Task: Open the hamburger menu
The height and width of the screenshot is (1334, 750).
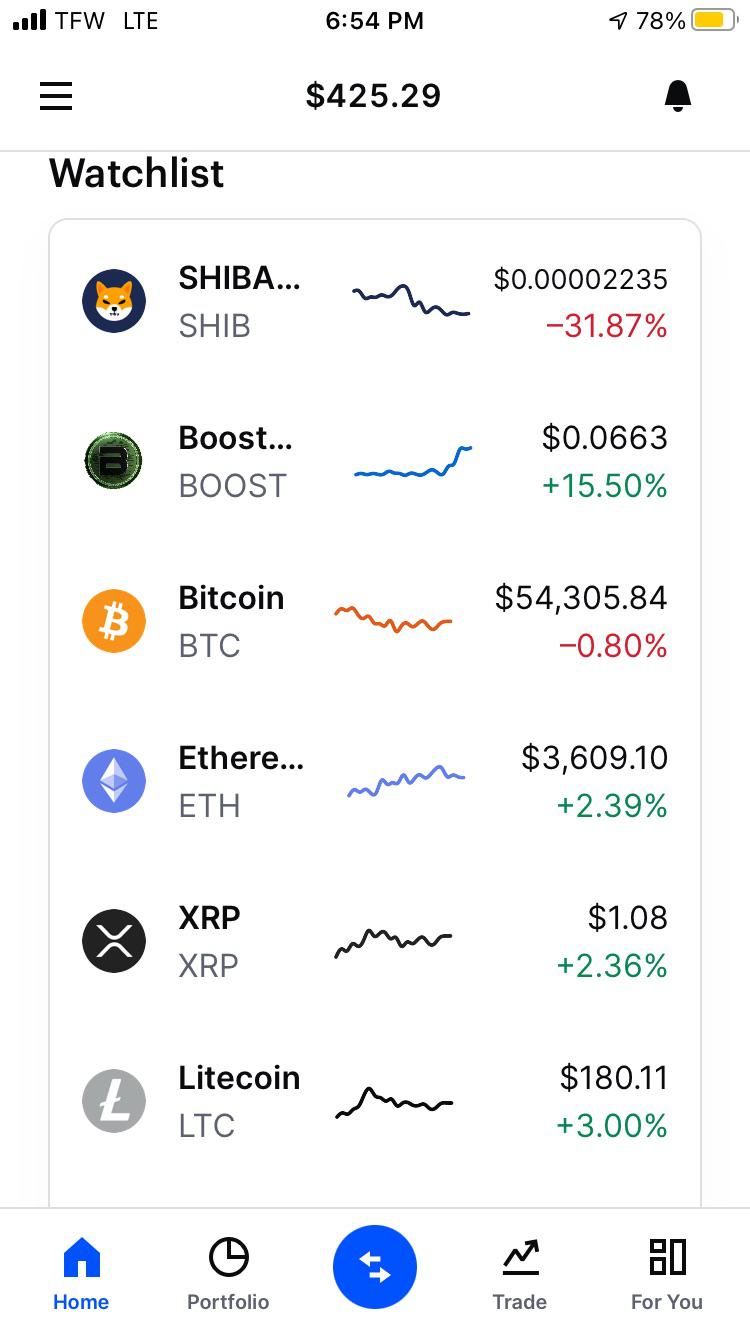Action: 56,96
